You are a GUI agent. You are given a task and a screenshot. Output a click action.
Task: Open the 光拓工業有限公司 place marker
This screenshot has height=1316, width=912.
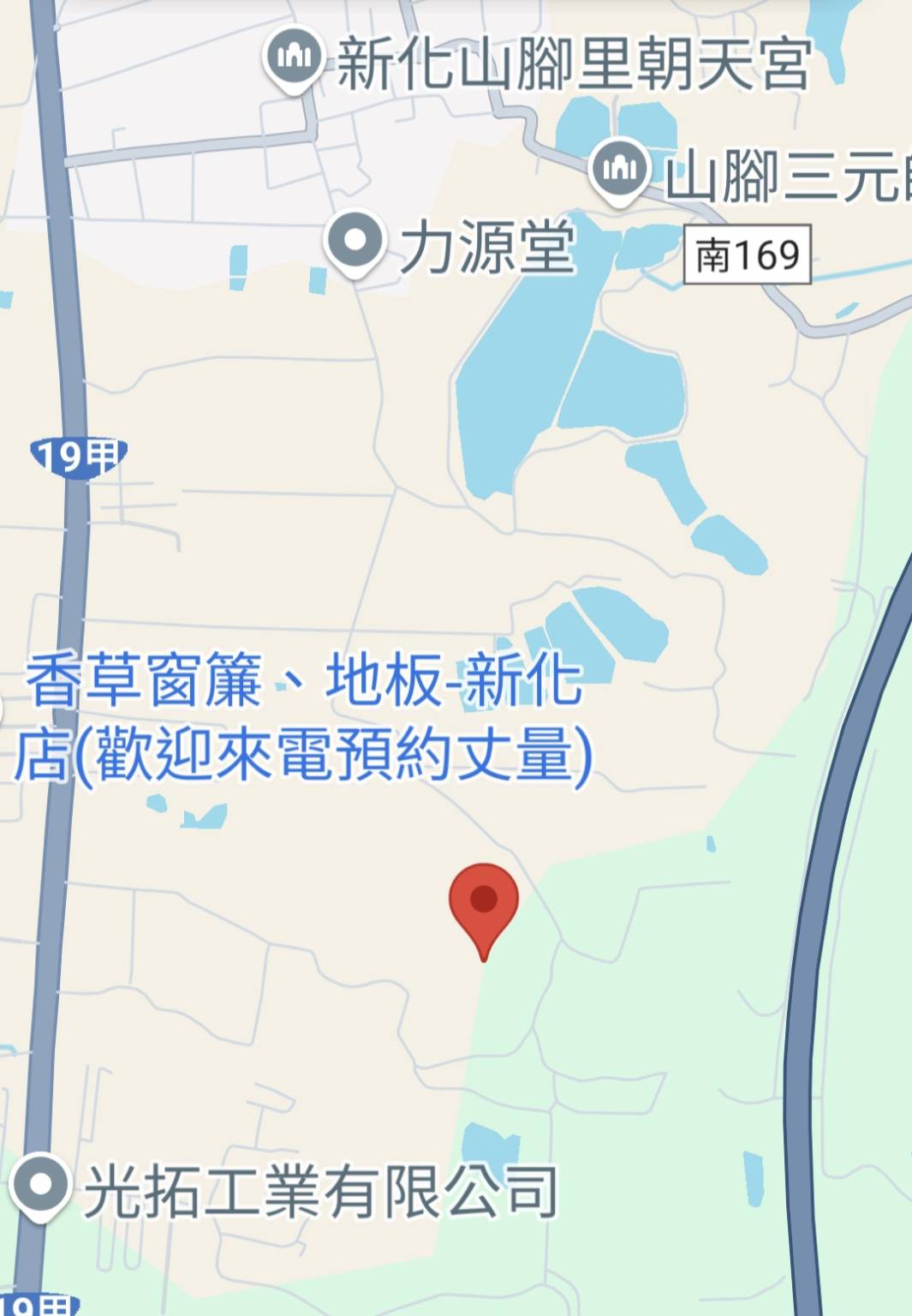39,1186
